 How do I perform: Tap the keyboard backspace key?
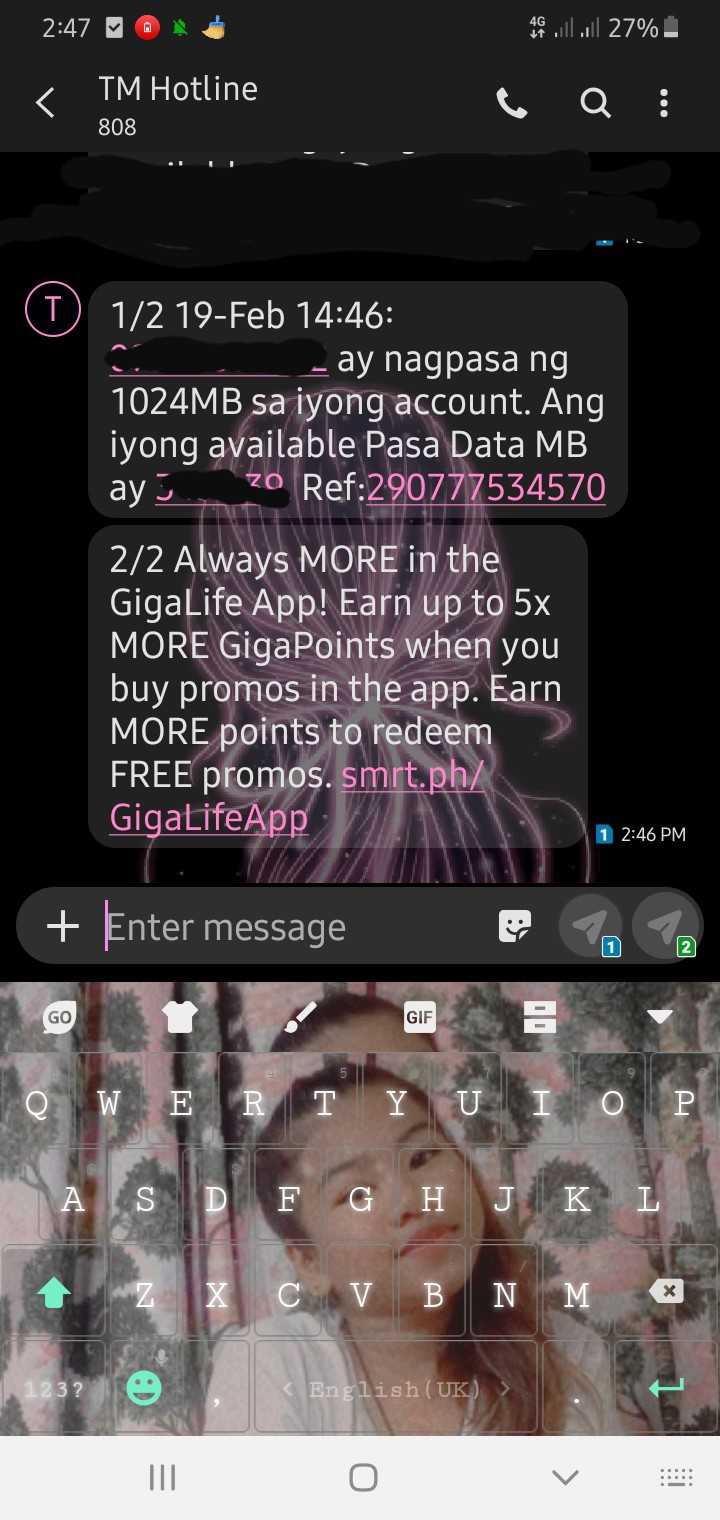click(x=666, y=1292)
